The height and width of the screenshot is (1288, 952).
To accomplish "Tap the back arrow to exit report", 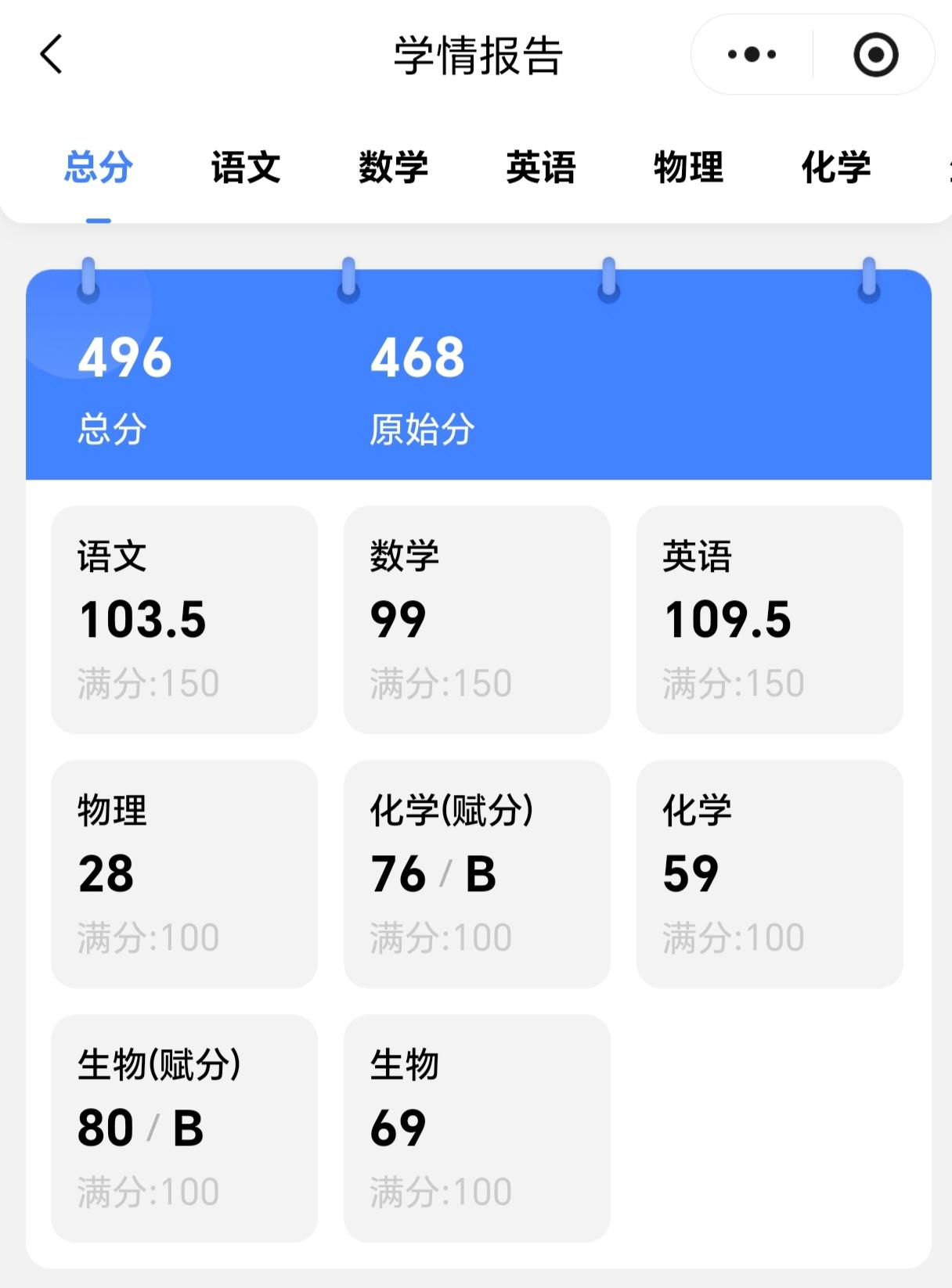I will tap(49, 55).
